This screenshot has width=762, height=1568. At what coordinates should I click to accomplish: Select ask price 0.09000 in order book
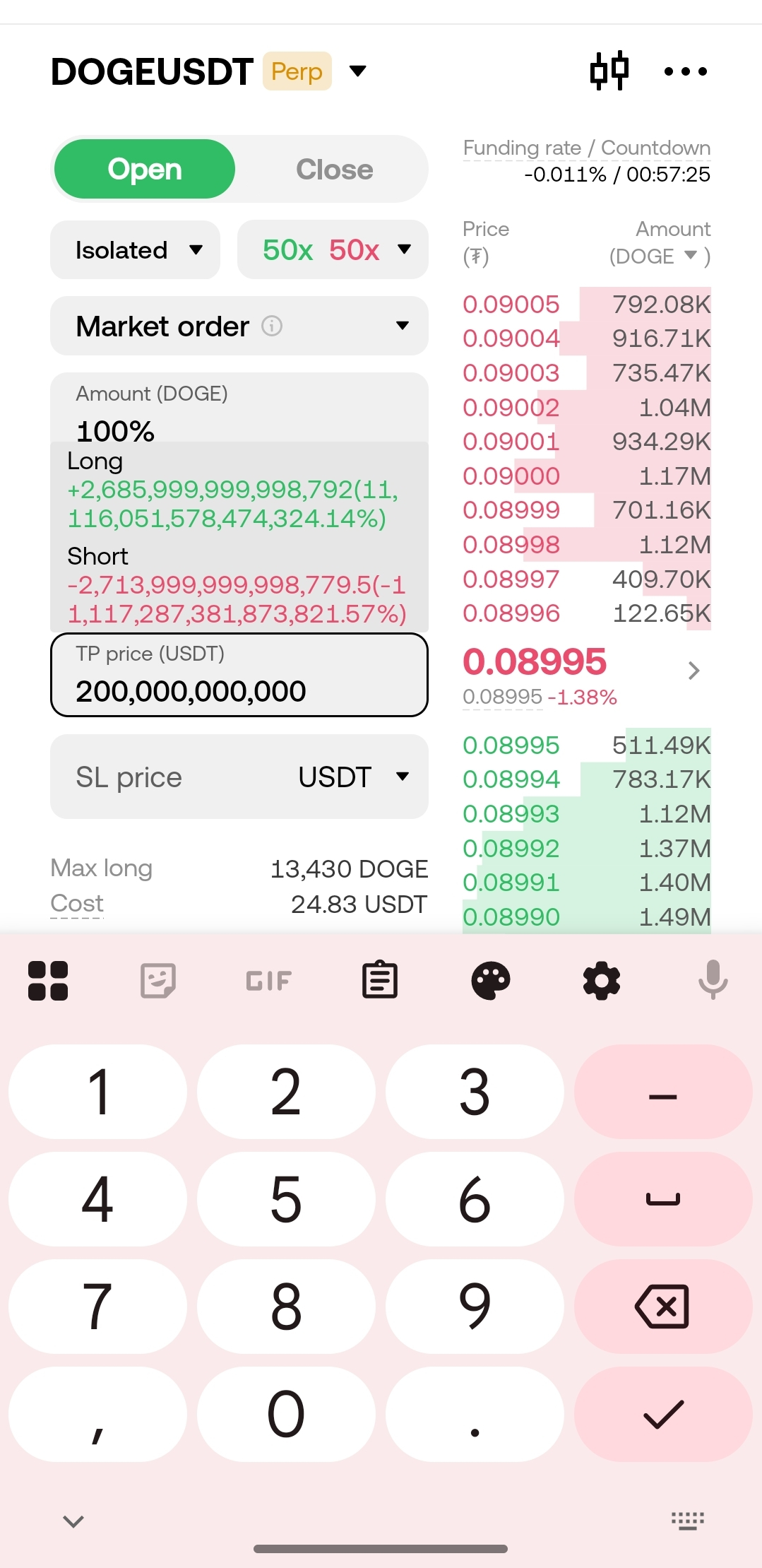click(x=511, y=476)
